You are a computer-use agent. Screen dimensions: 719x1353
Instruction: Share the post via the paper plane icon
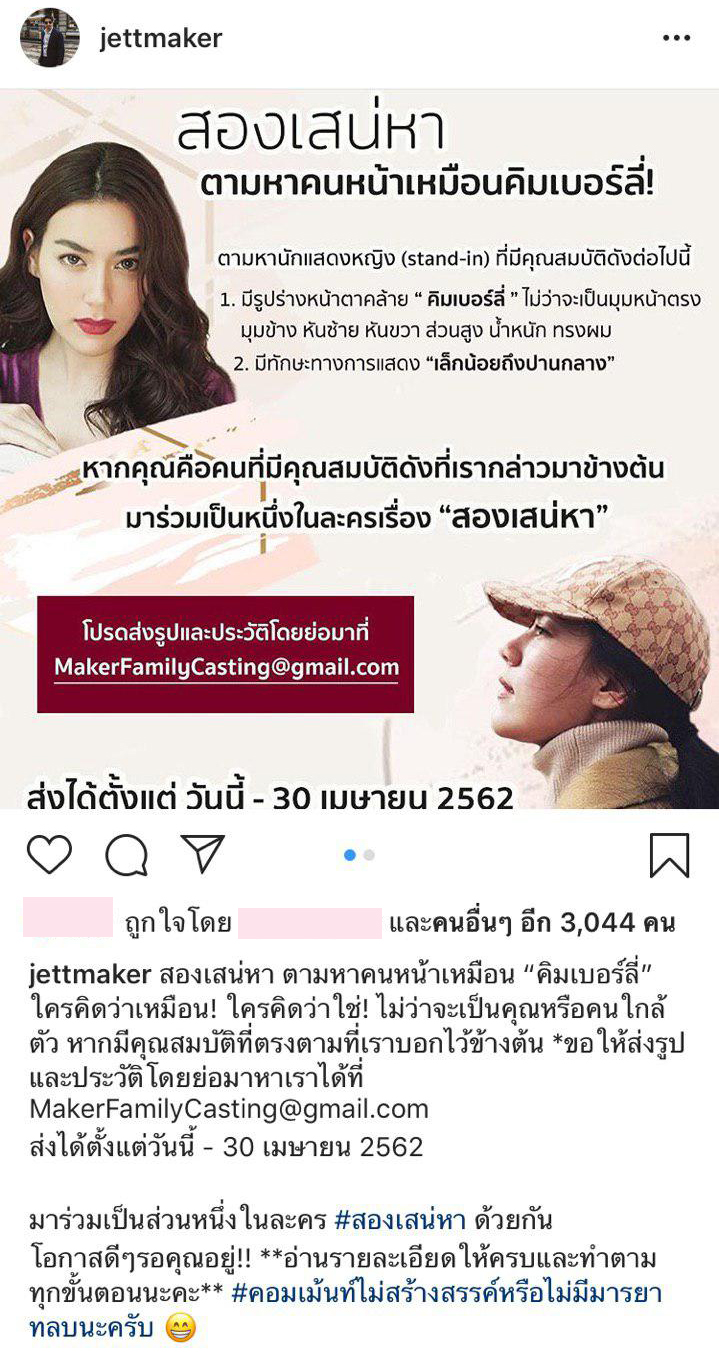[x=203, y=855]
